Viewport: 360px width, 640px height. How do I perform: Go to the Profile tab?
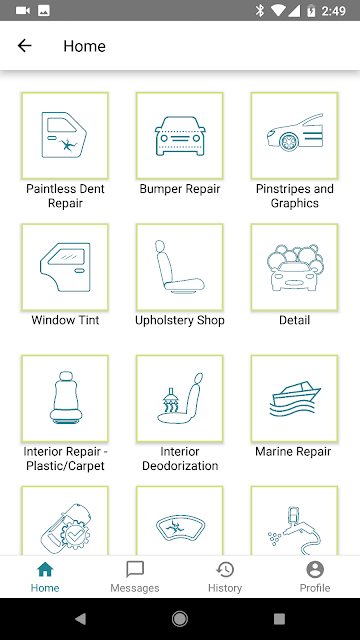pos(315,577)
